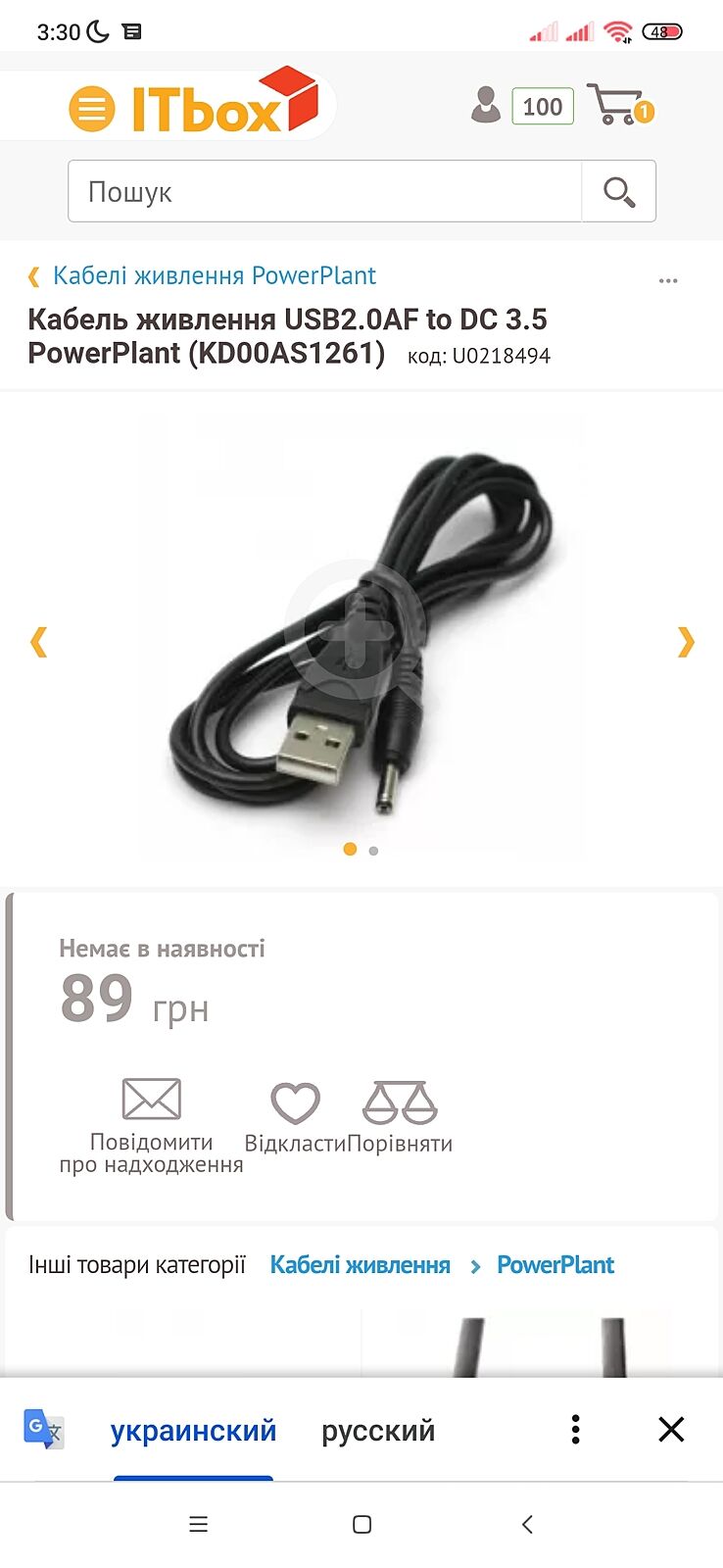This screenshot has width=723, height=1568.
Task: Tap the magnifier search button
Action: point(618,191)
